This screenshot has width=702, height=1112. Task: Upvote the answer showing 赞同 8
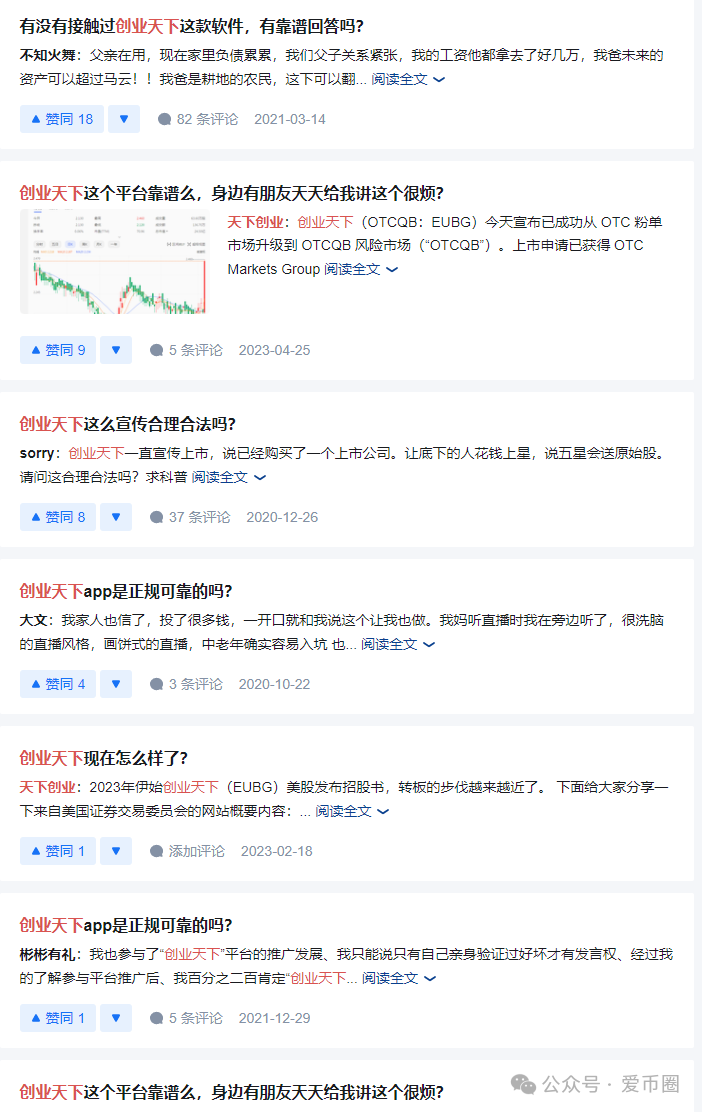58,517
